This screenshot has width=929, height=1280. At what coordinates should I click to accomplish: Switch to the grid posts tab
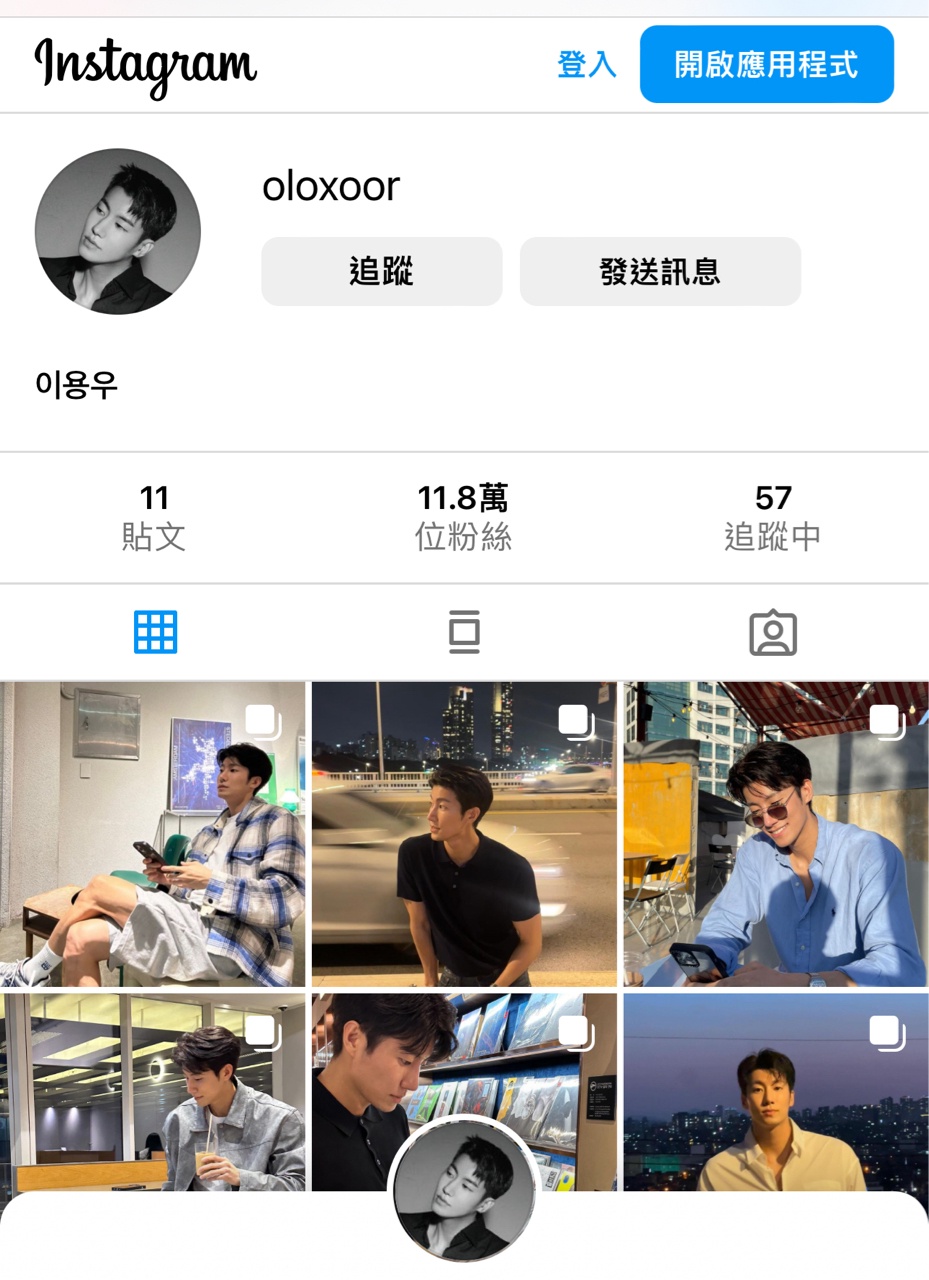pyautogui.click(x=155, y=632)
